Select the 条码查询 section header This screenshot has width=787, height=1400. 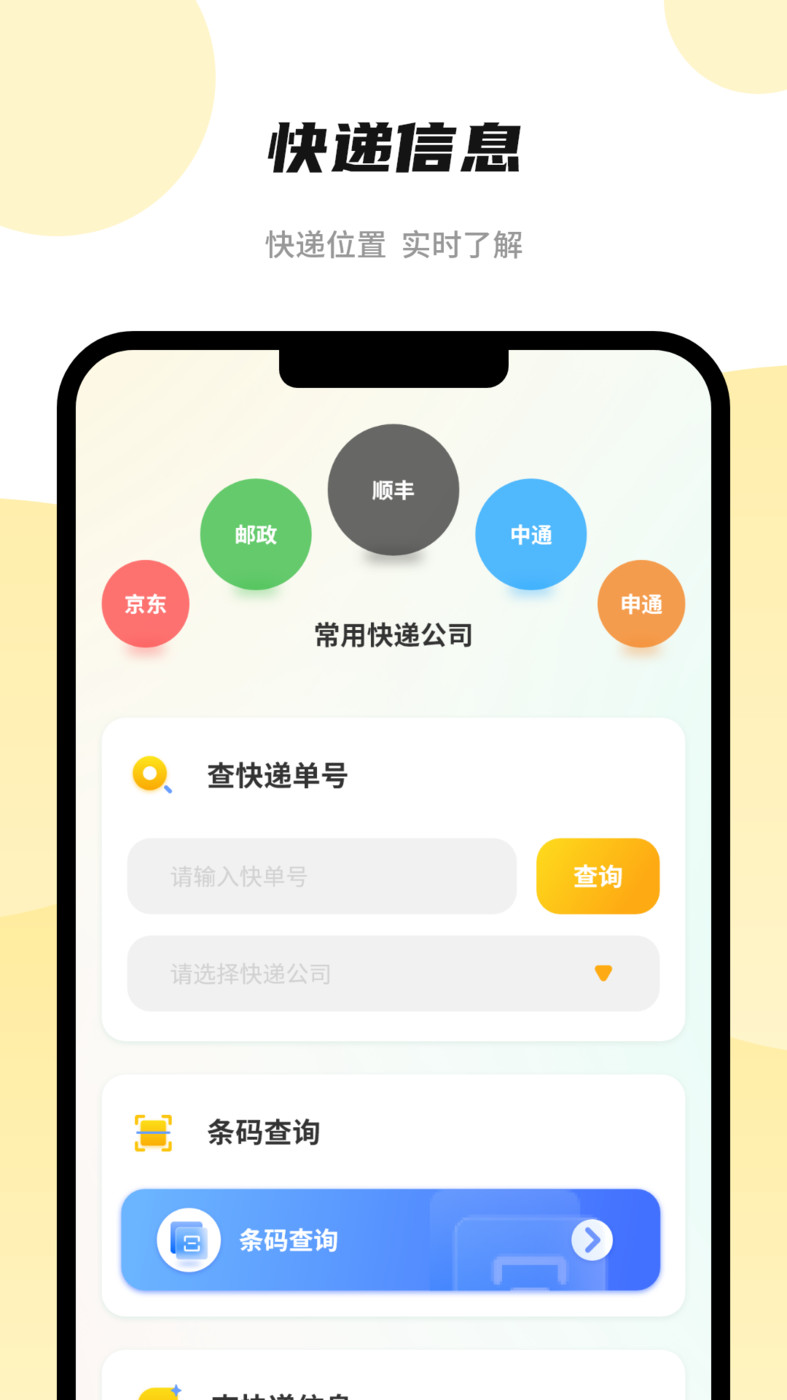click(263, 1133)
